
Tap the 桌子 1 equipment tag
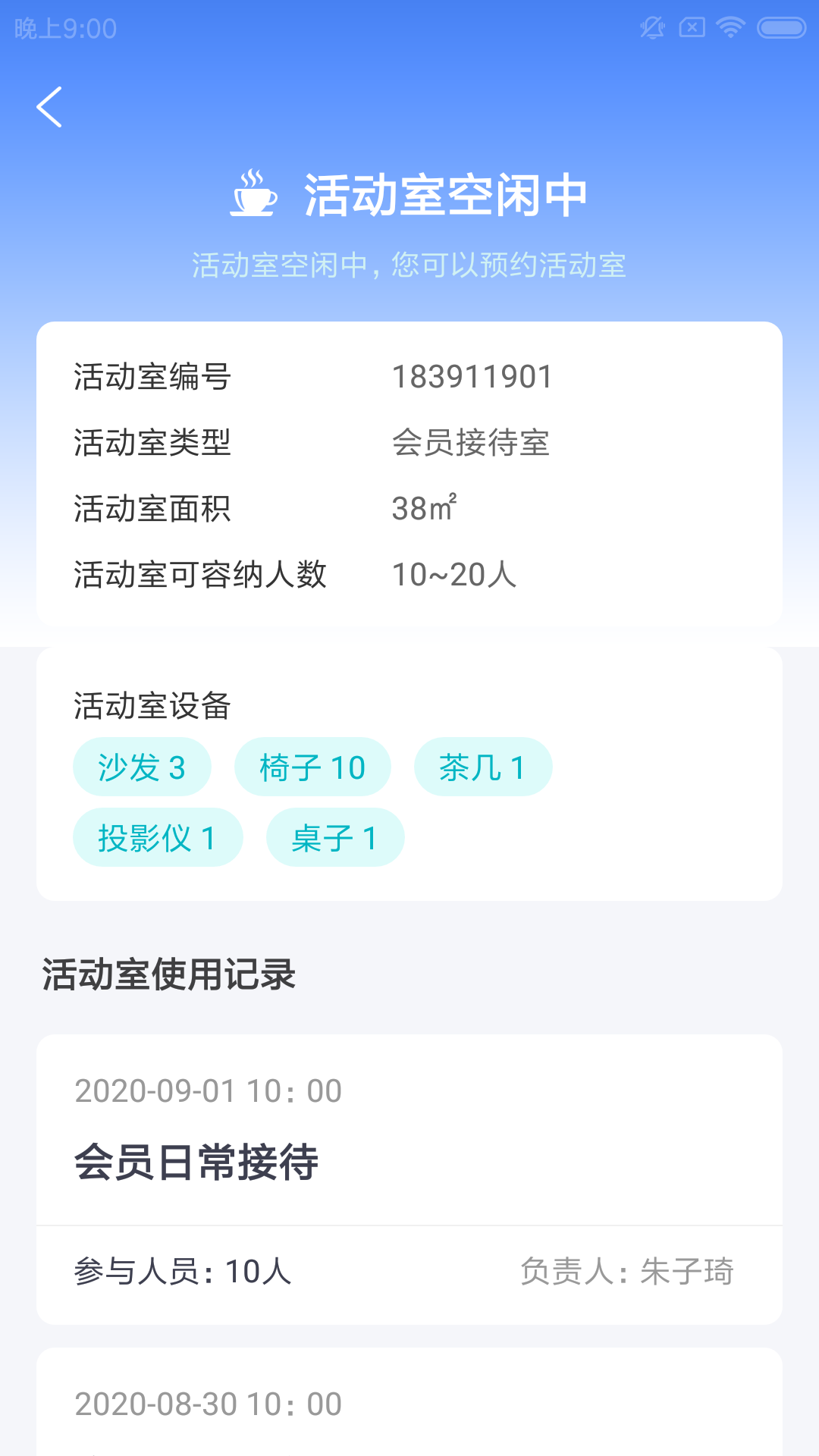pyautogui.click(x=335, y=836)
